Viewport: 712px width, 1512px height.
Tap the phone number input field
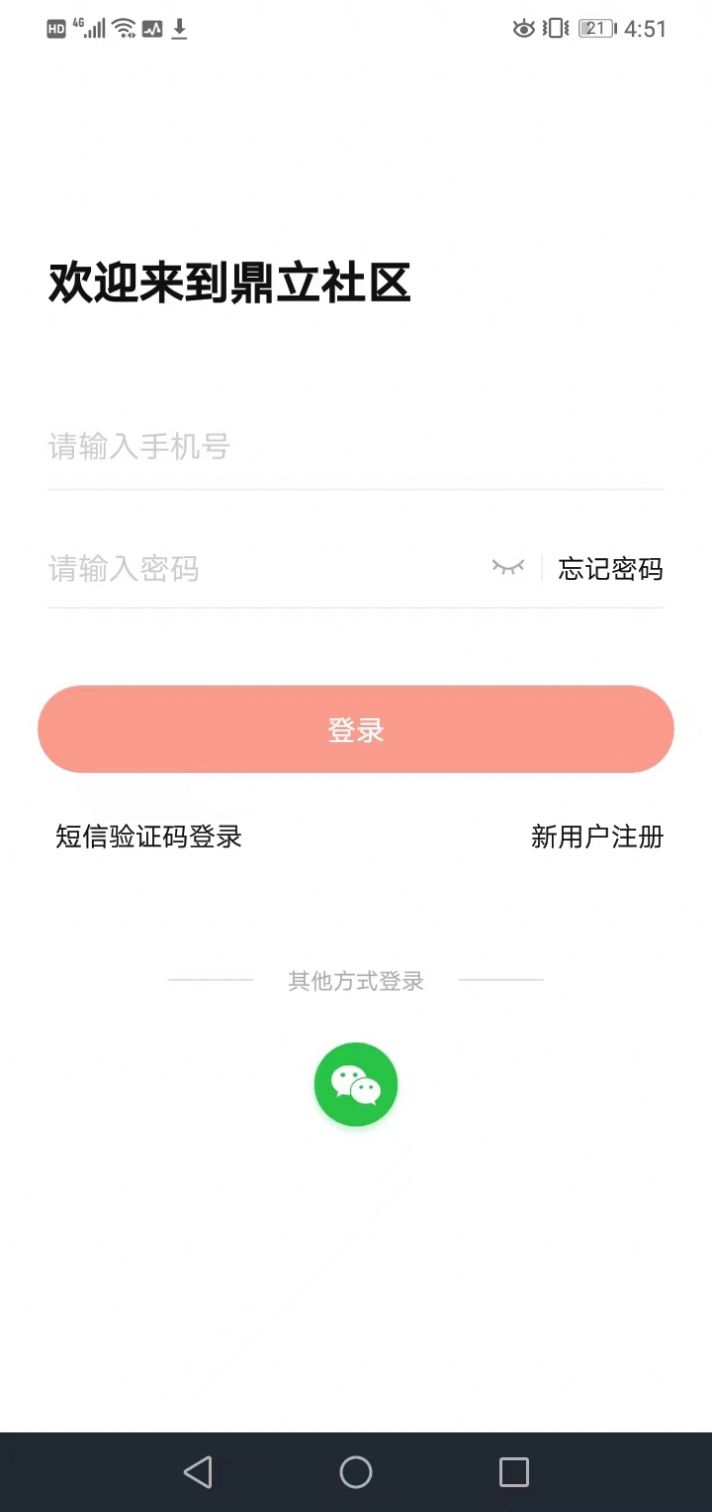[x=355, y=446]
